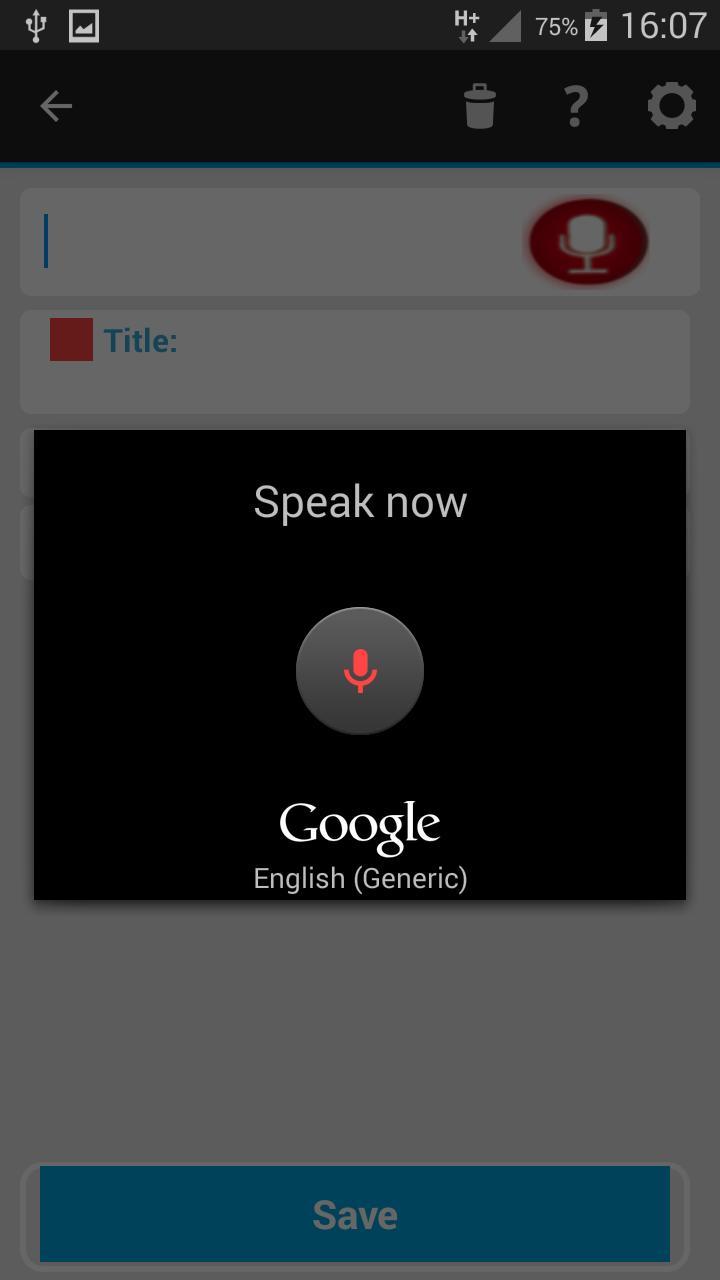Delete this note with the trash icon
Viewport: 720px width, 1280px height.
(x=480, y=106)
